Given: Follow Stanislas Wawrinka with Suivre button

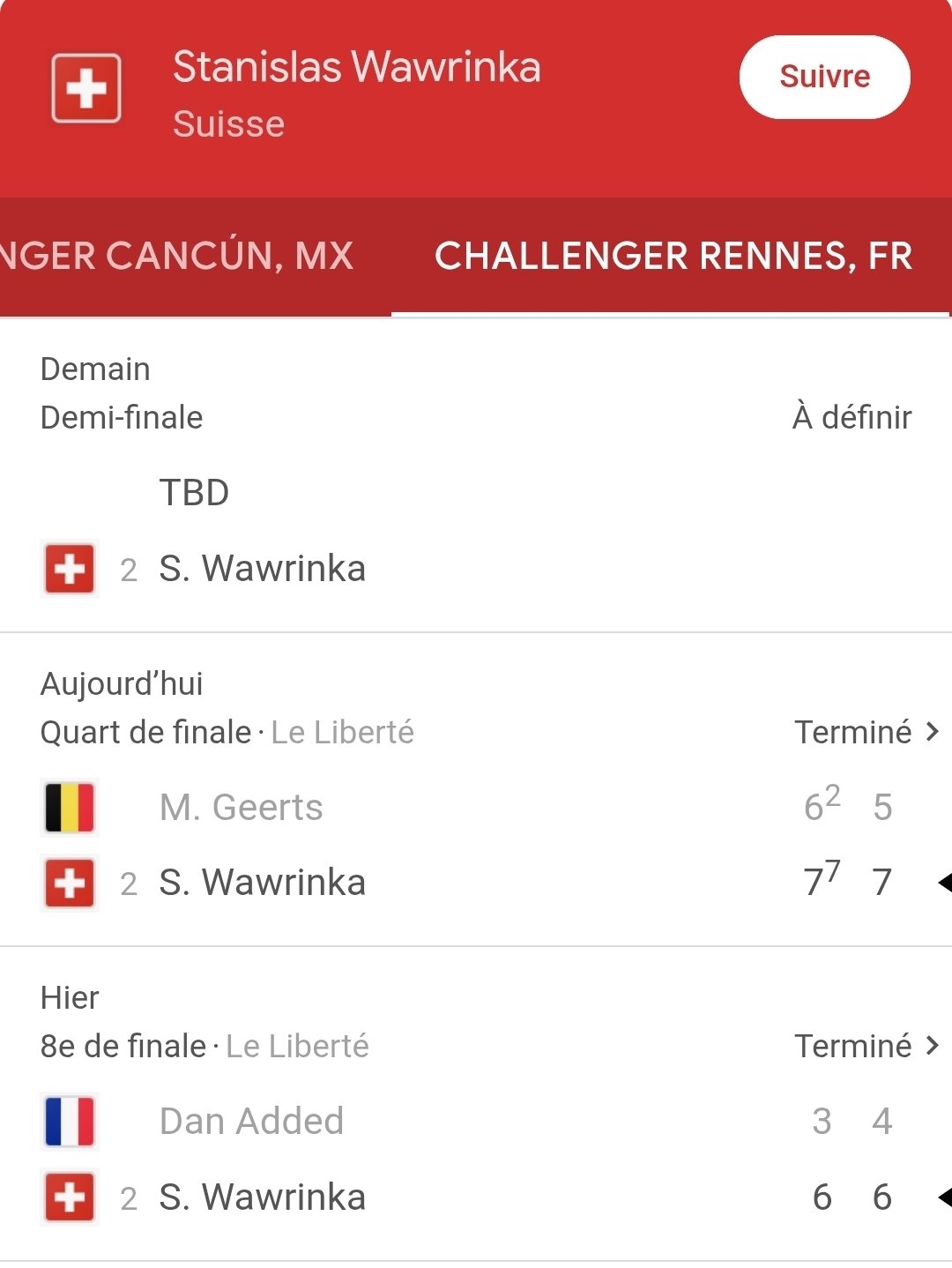Looking at the screenshot, I should tap(824, 77).
